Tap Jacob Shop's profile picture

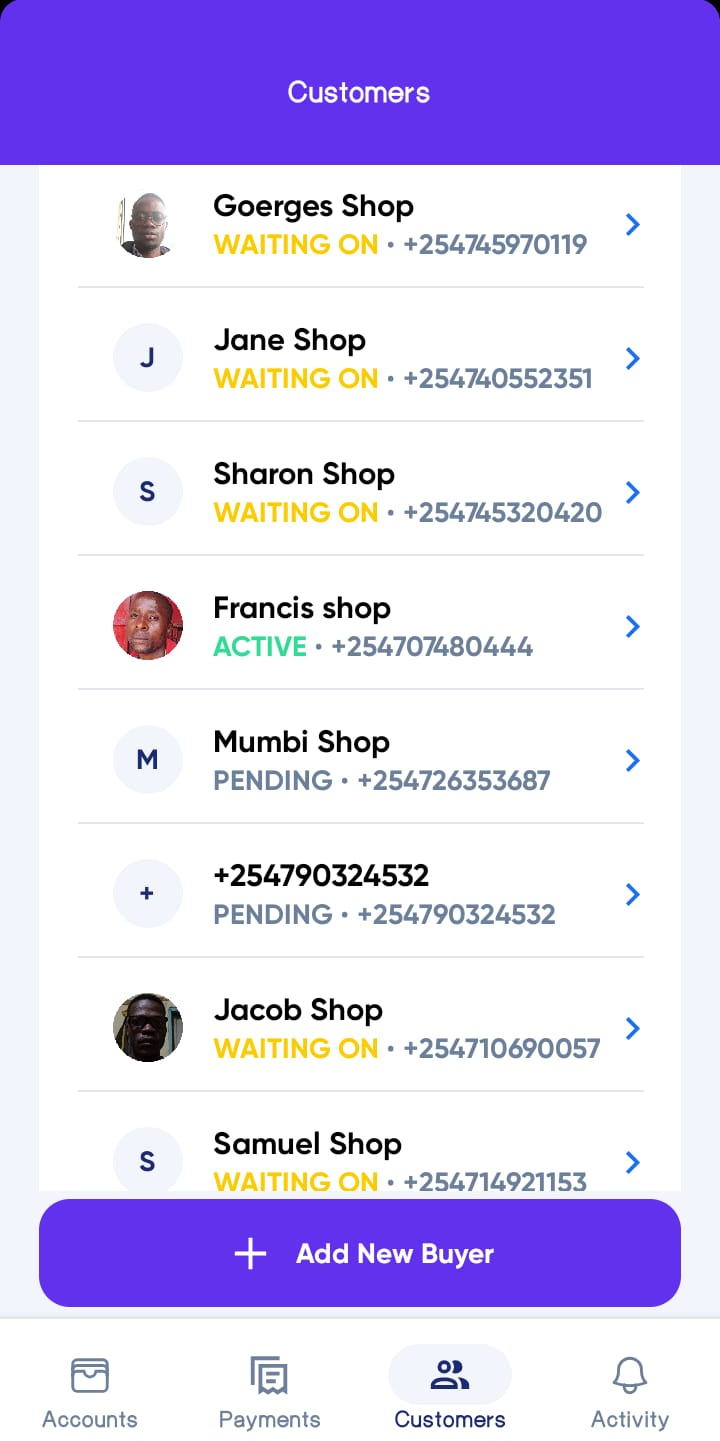(147, 1027)
